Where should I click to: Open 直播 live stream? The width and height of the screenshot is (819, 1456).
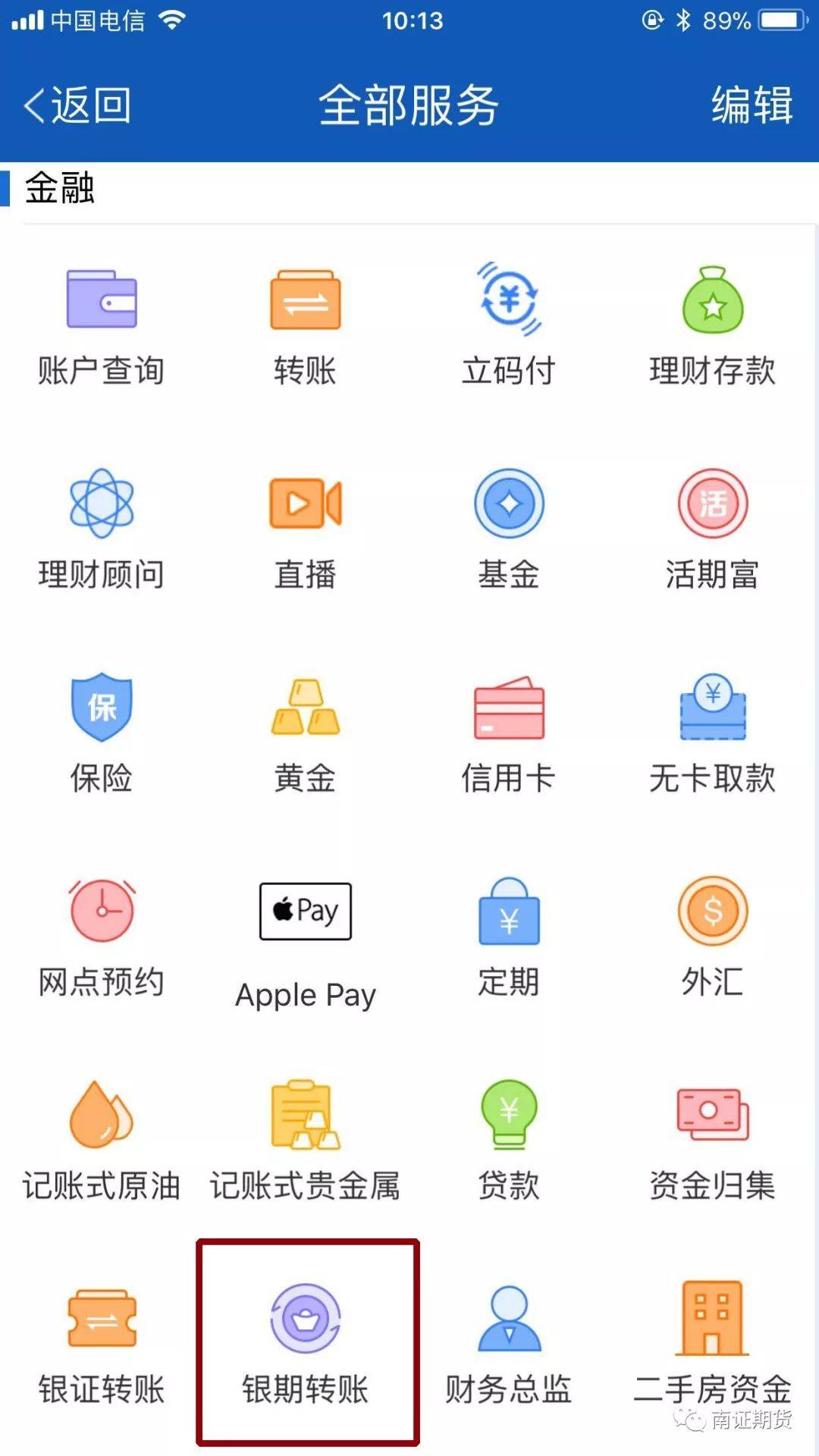(x=305, y=531)
